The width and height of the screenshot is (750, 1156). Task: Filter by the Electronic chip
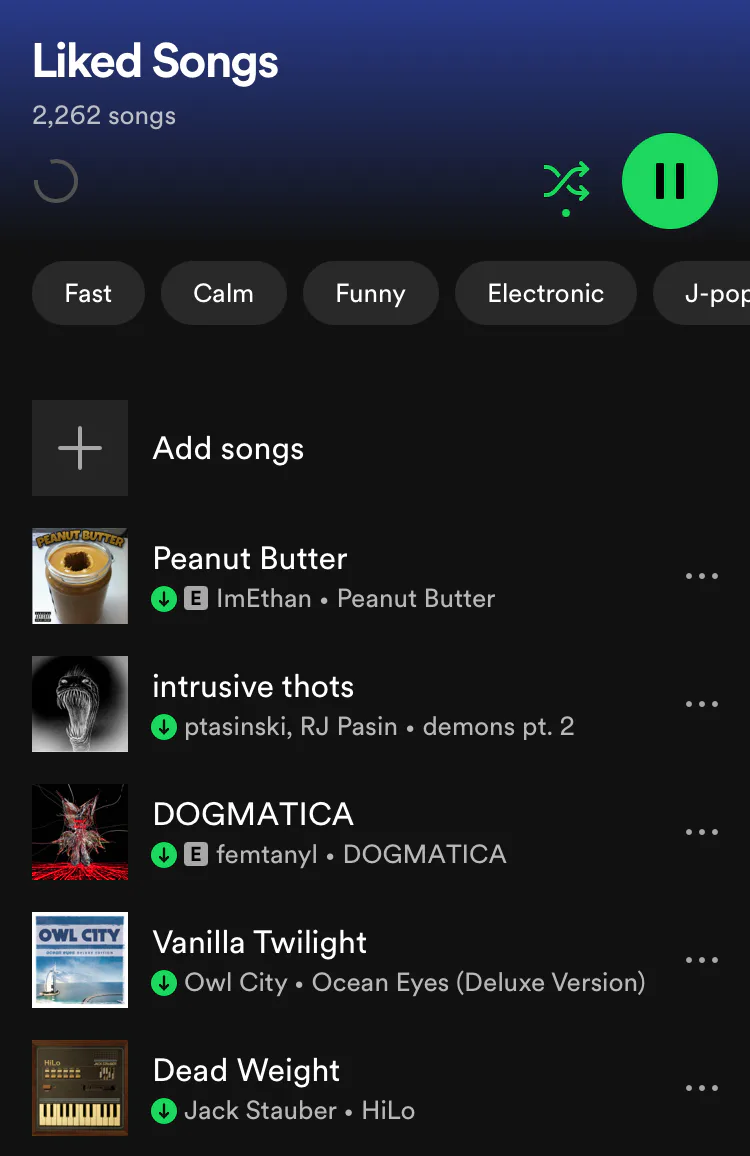click(545, 294)
